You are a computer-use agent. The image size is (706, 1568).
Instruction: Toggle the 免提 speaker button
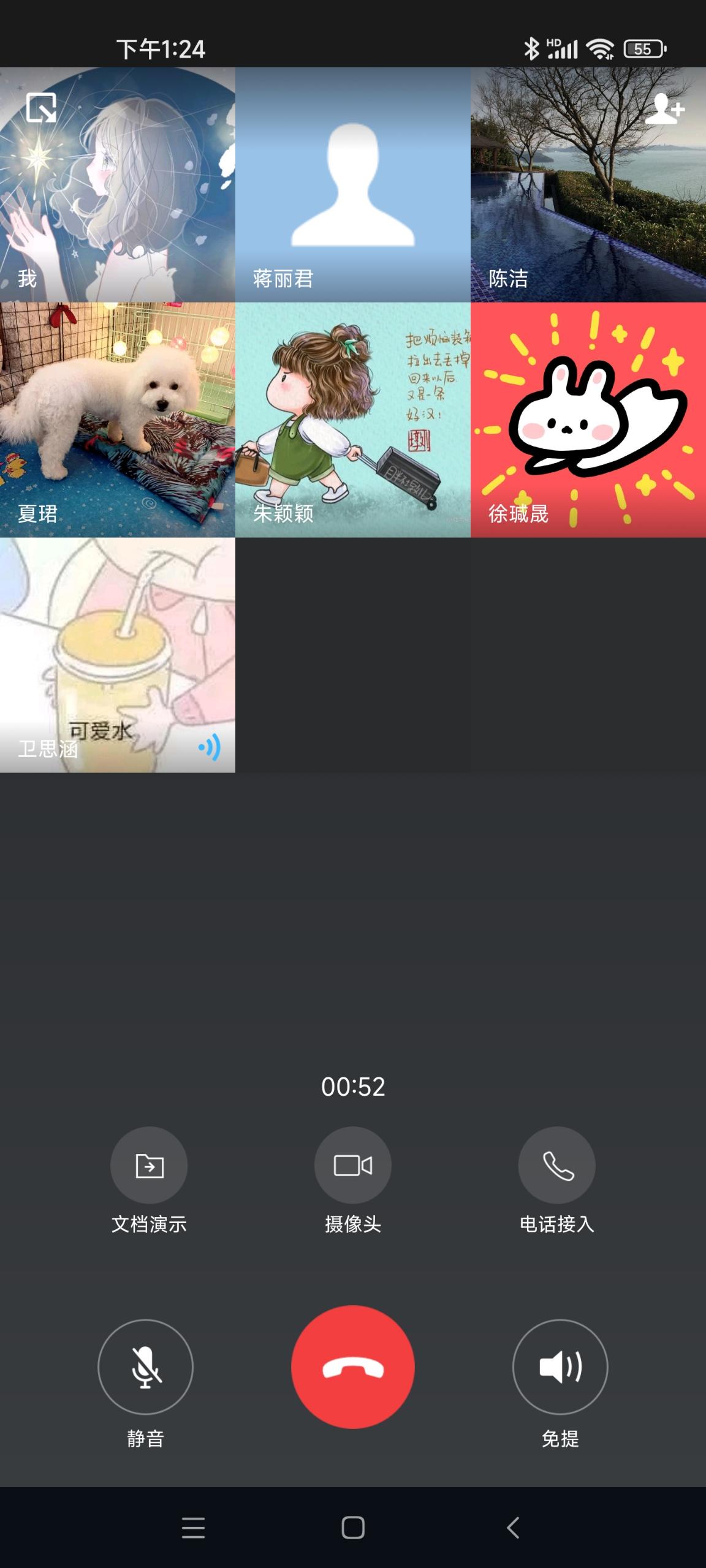click(560, 1366)
